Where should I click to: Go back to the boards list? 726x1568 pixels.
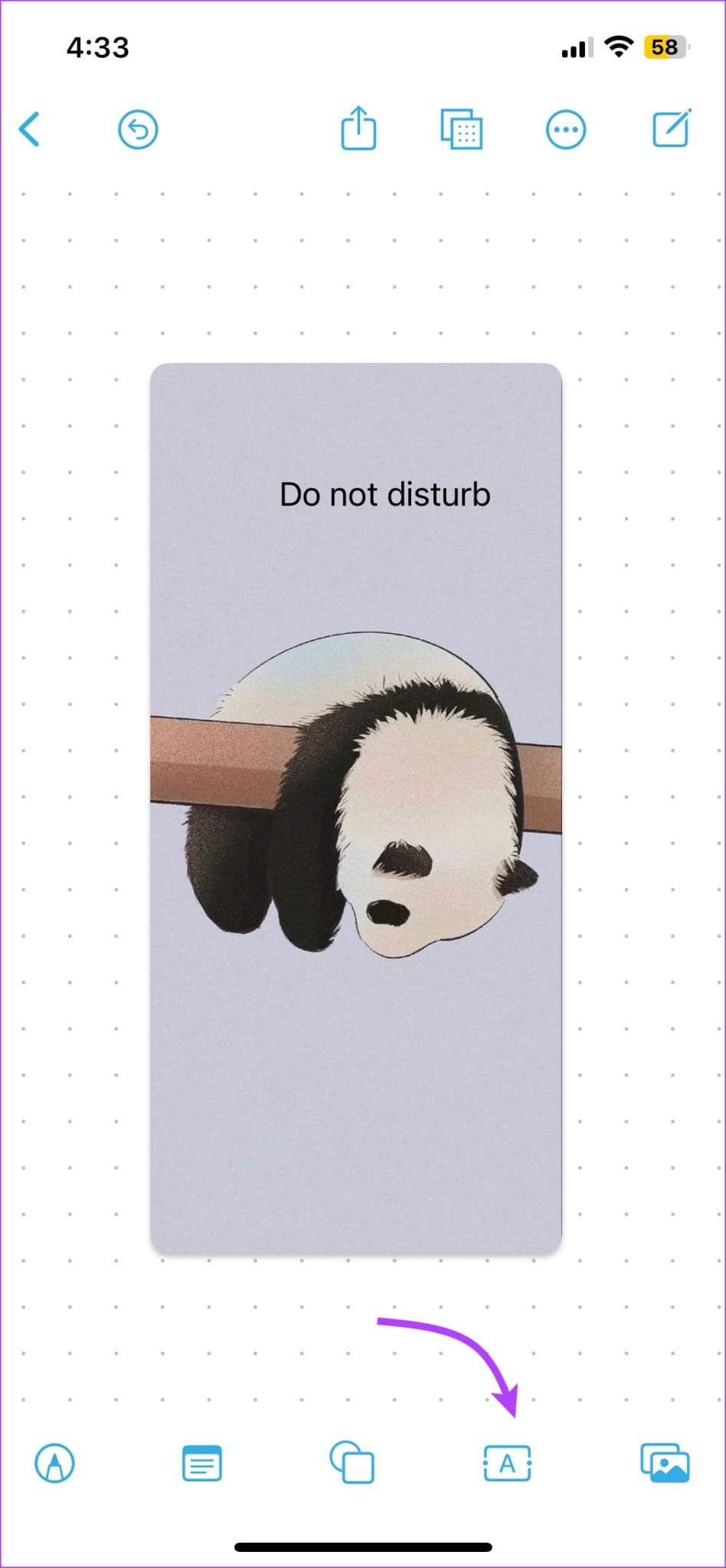tap(30, 129)
